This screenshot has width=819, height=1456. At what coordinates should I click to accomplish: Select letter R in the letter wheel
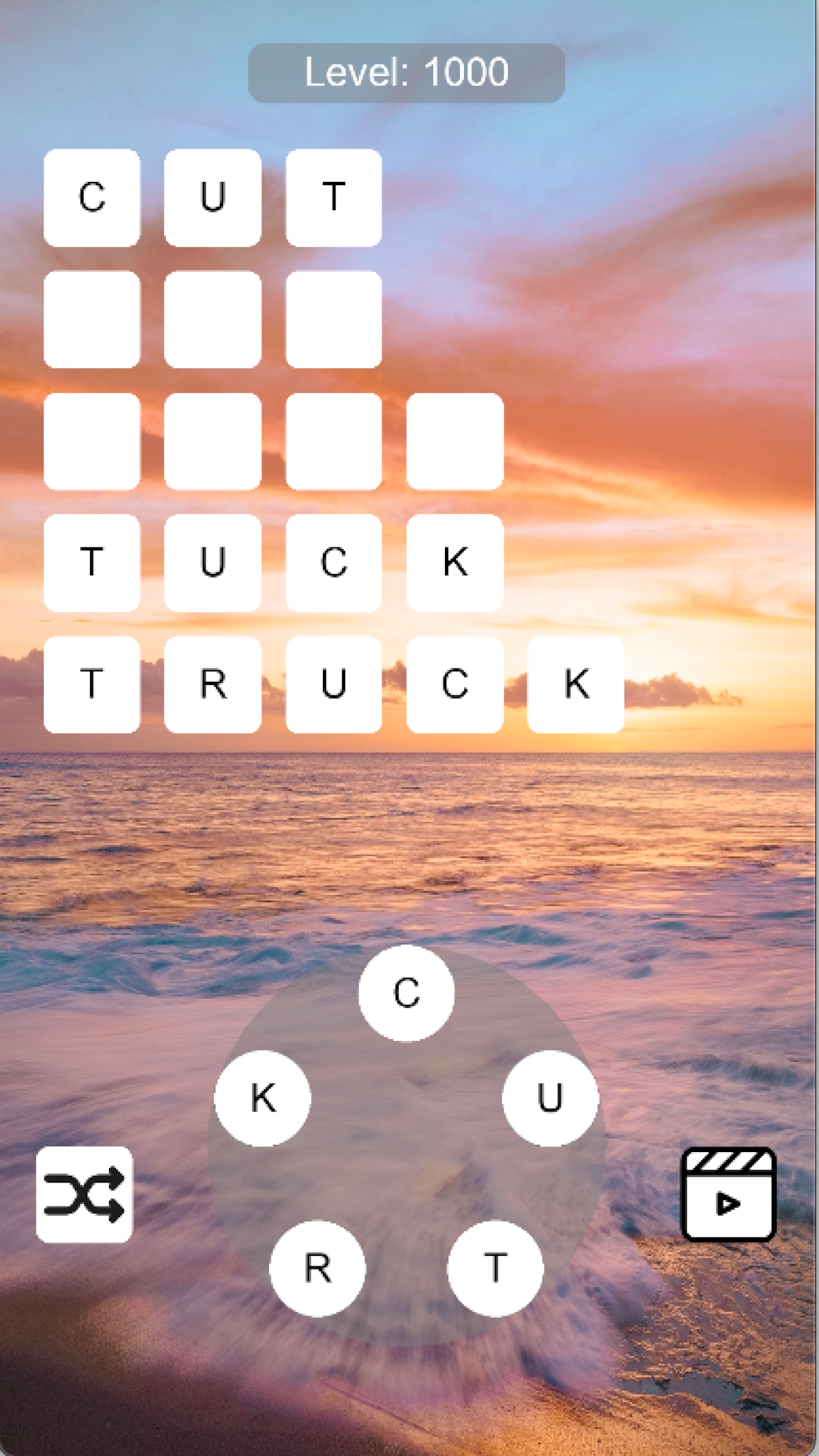click(318, 1265)
